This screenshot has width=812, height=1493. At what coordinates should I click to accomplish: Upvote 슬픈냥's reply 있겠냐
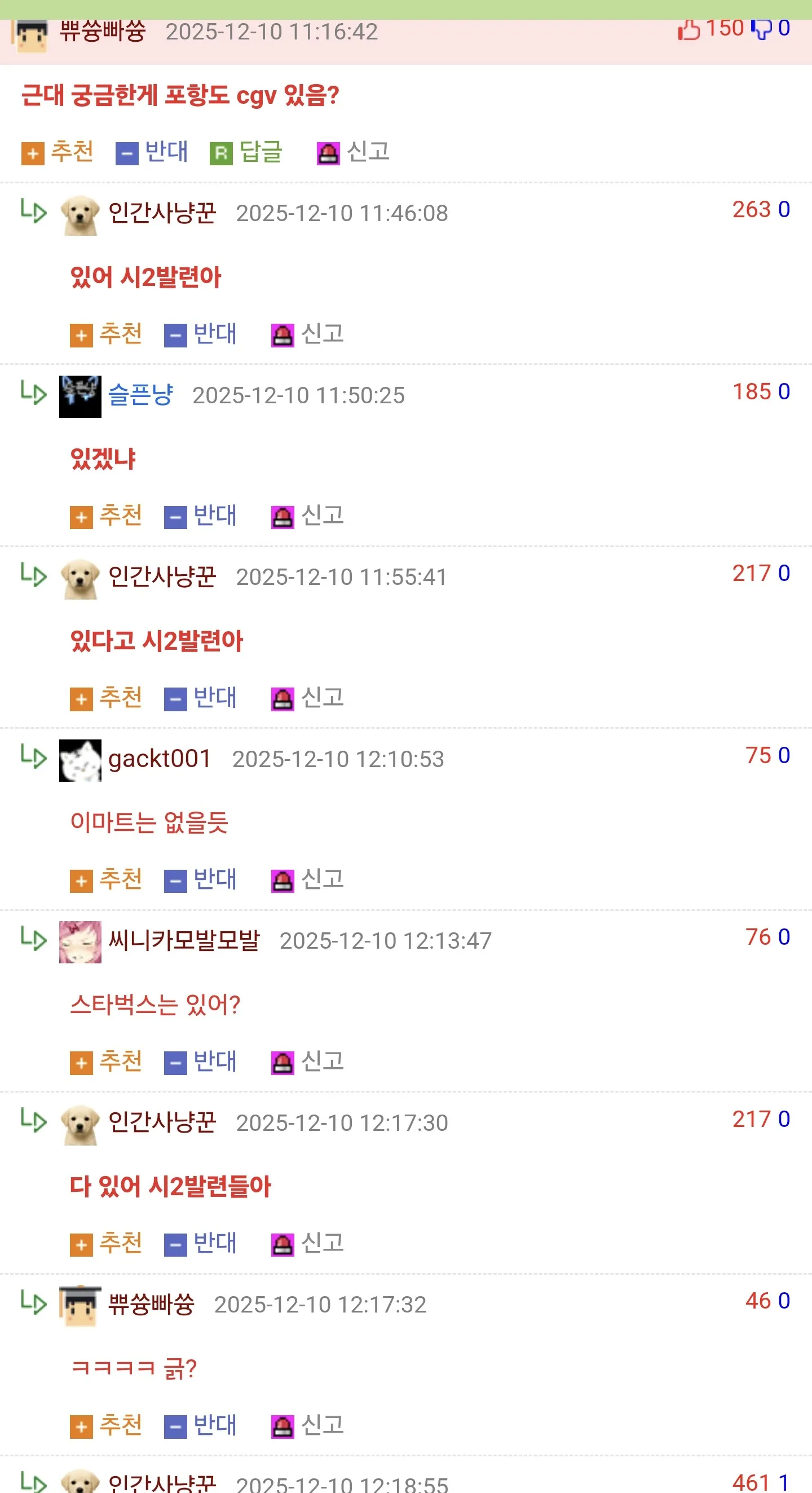tap(106, 516)
